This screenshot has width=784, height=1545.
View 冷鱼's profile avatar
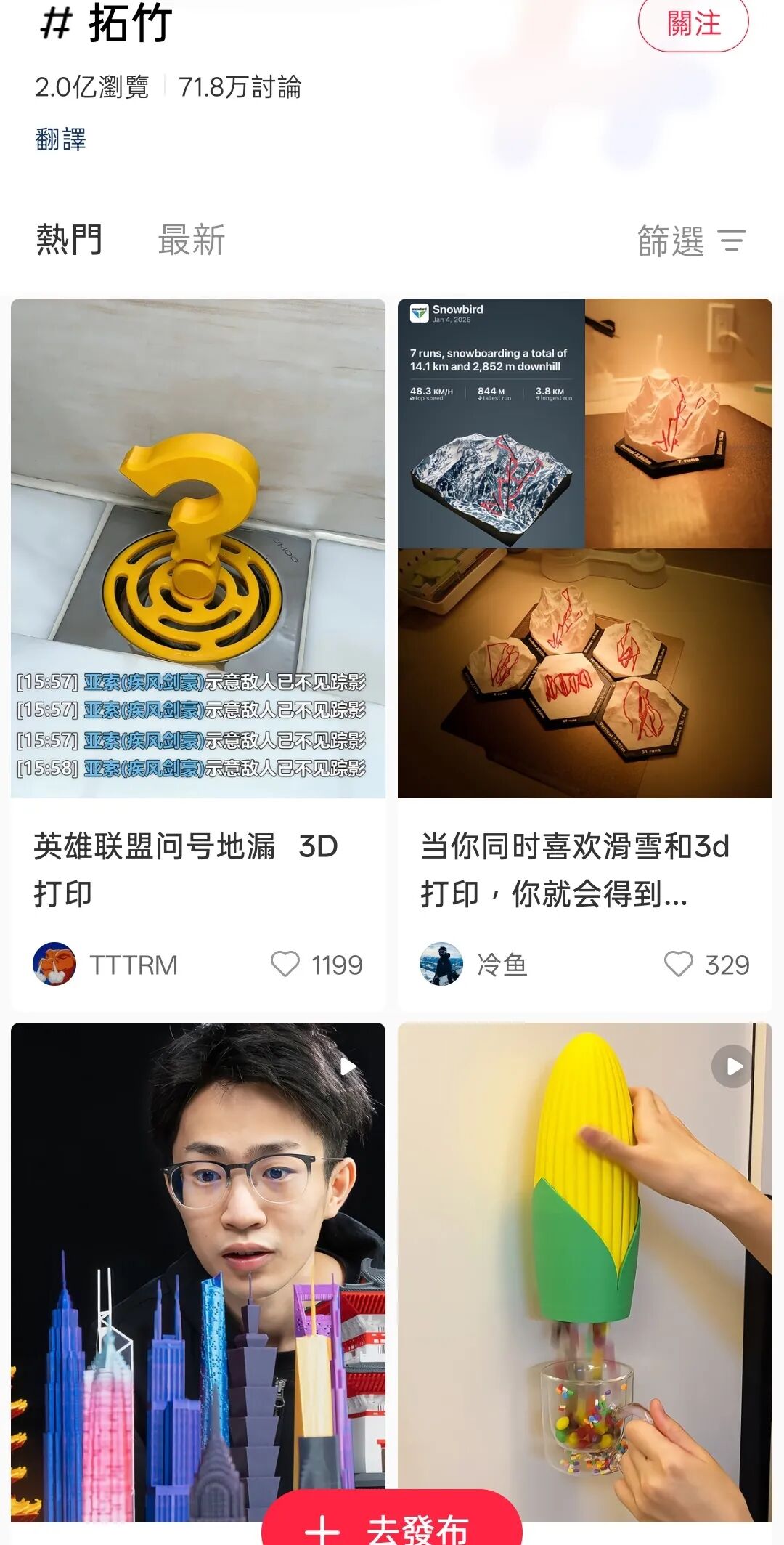(x=441, y=965)
